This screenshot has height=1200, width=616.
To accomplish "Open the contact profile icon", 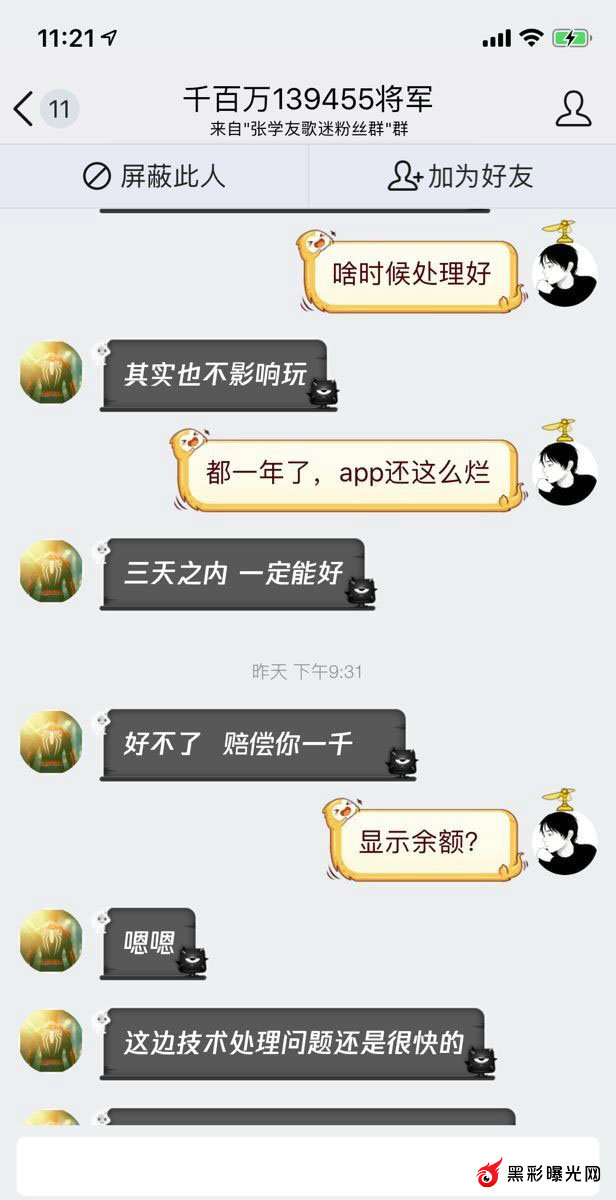I will pos(573,108).
